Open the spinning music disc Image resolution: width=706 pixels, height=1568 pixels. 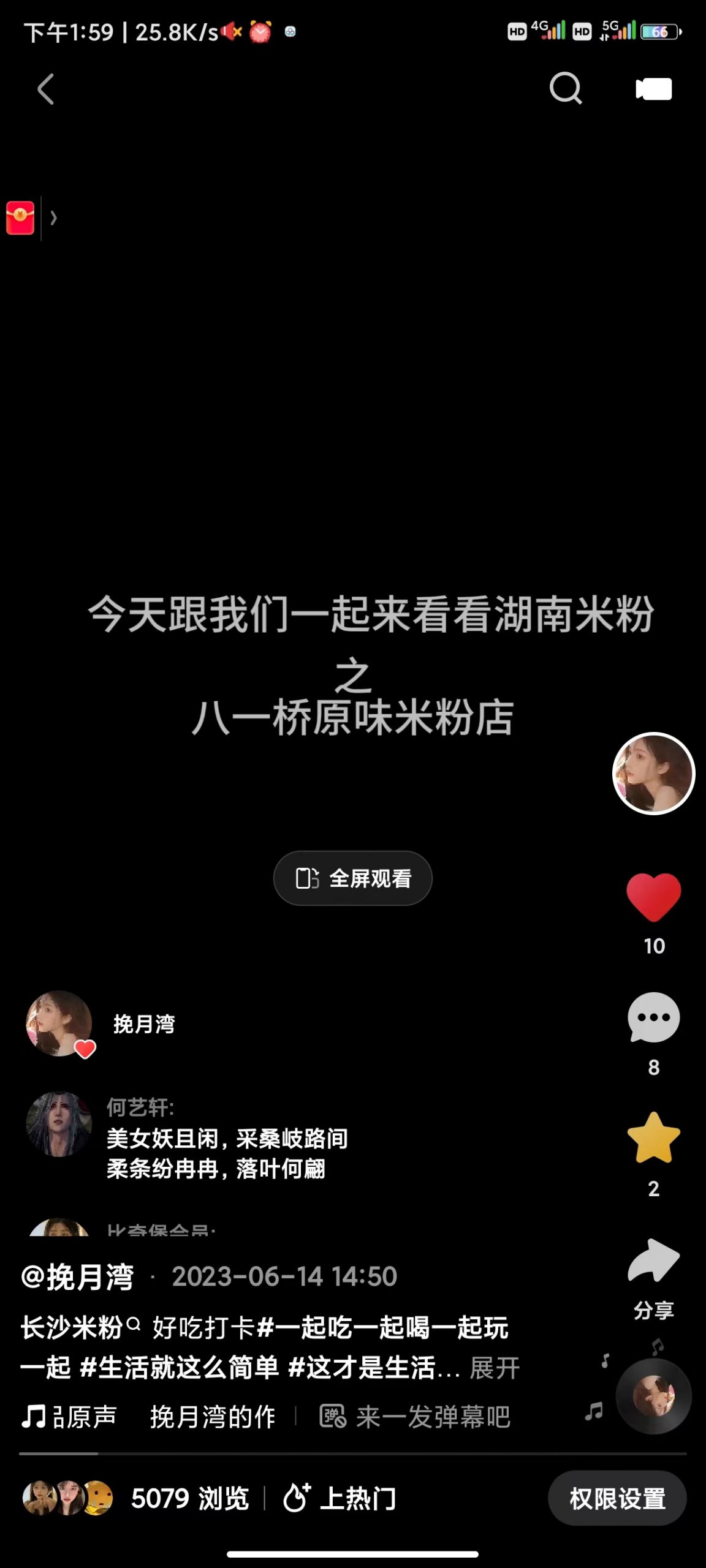coord(653,1396)
